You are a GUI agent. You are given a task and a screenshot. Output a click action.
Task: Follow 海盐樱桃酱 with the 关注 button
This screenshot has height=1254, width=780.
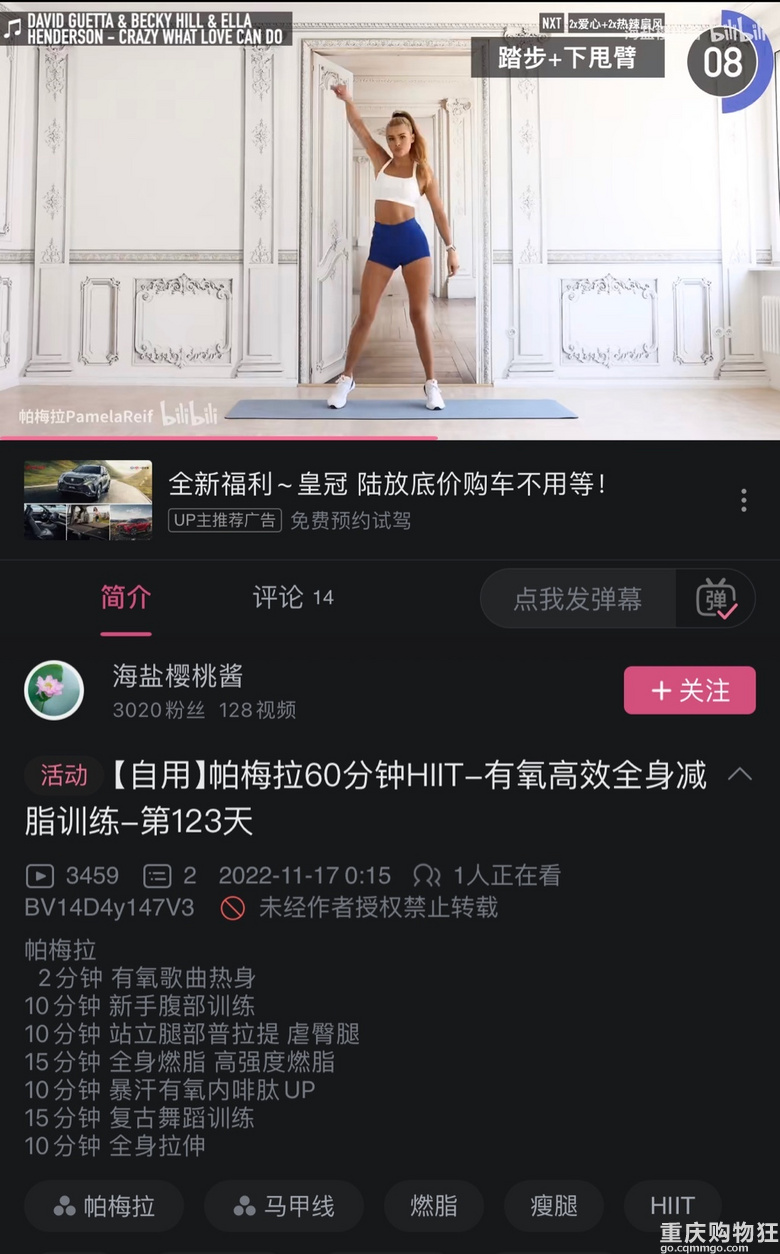(689, 690)
